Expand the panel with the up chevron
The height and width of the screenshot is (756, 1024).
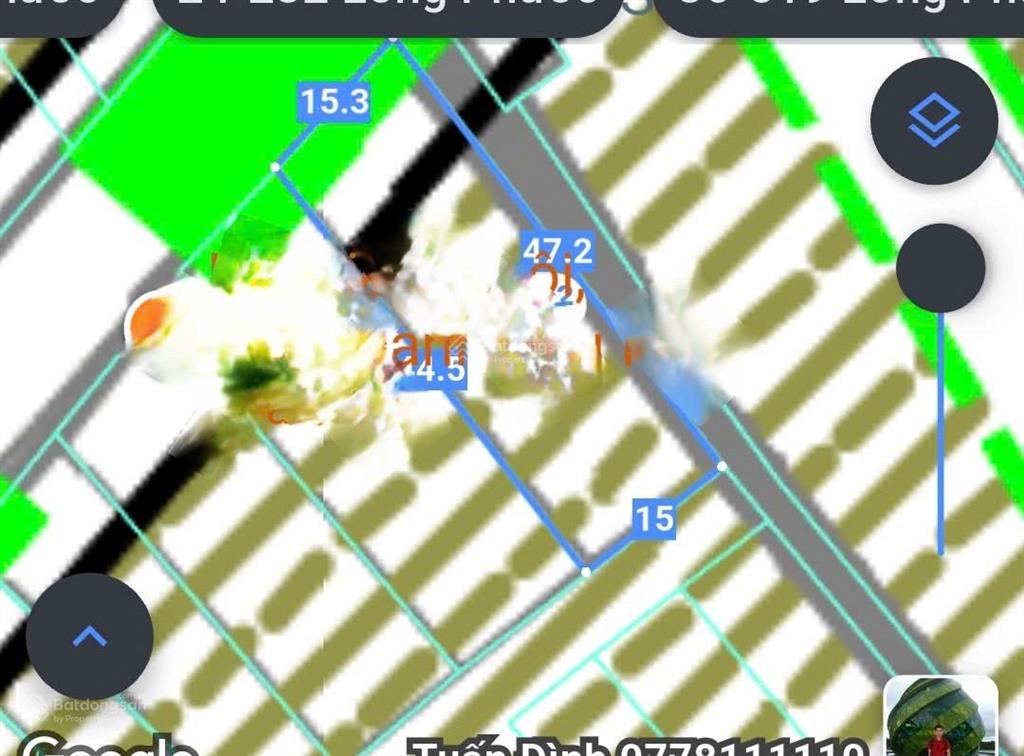[89, 636]
